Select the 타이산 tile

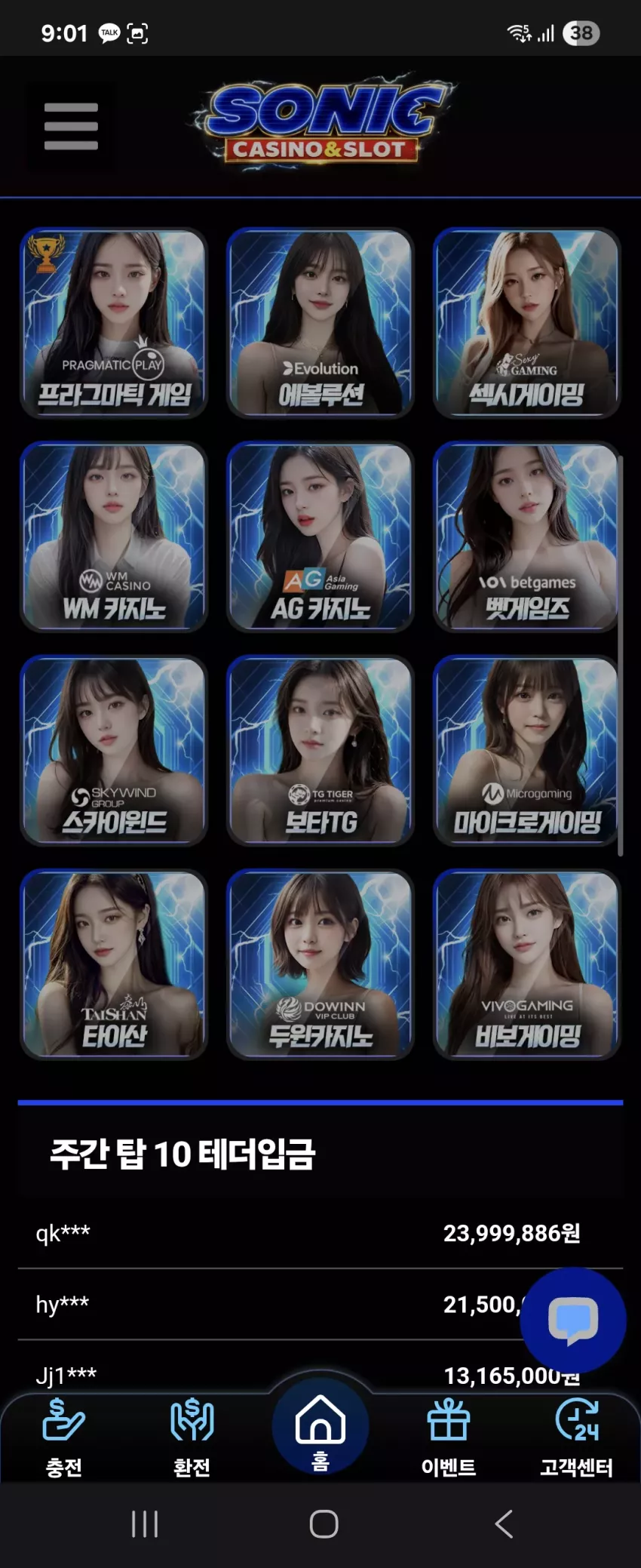pyautogui.click(x=114, y=964)
